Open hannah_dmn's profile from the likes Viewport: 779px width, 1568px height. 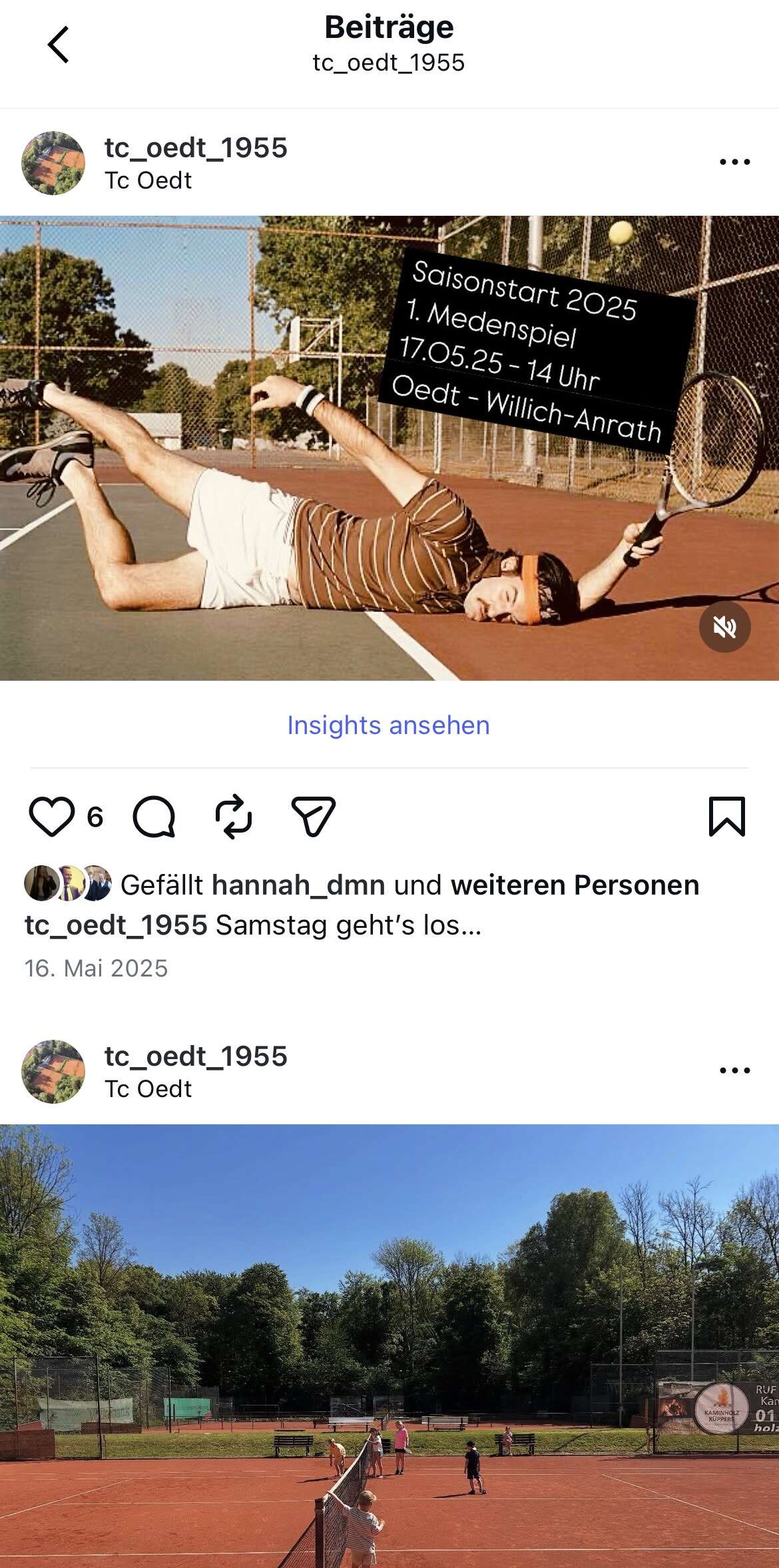pos(298,885)
